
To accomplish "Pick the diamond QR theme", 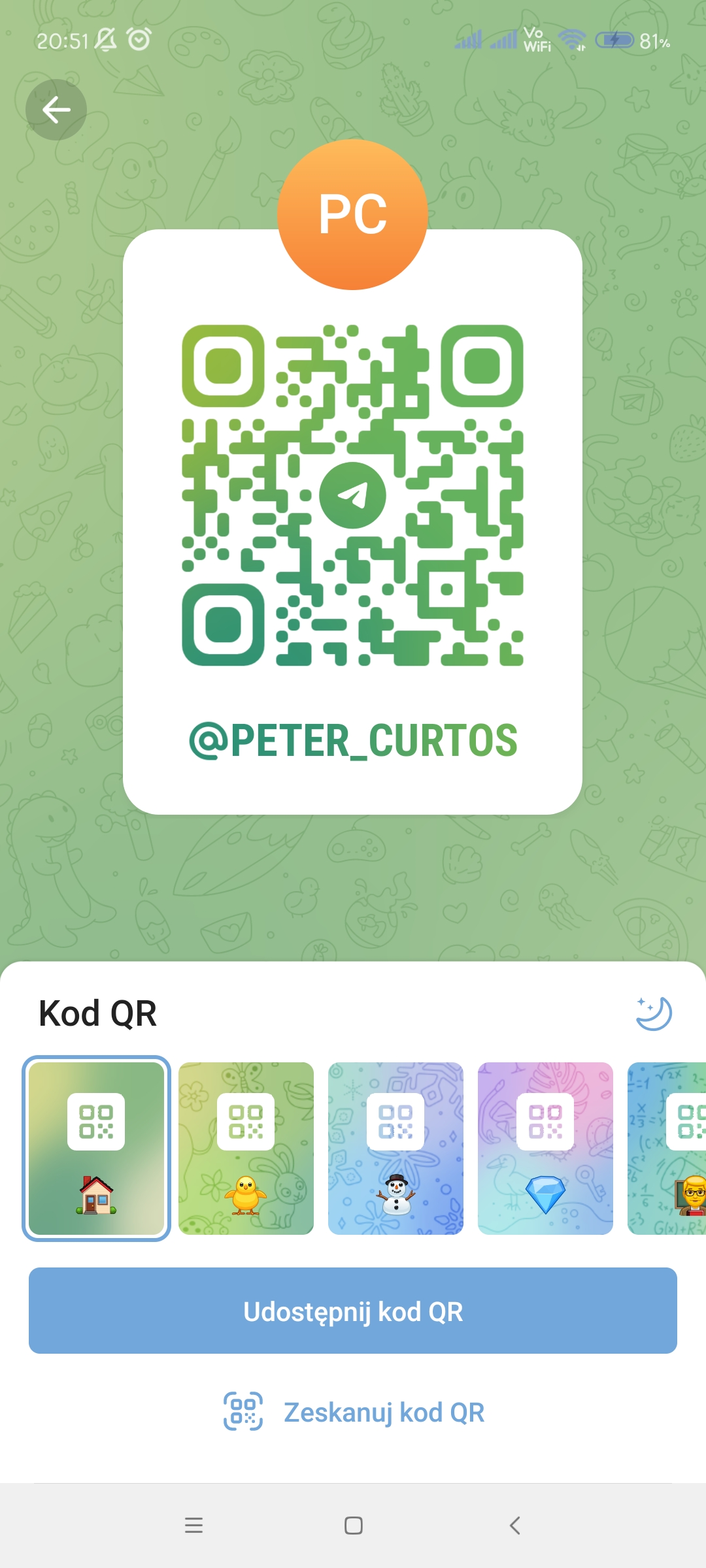I will tap(545, 1148).
